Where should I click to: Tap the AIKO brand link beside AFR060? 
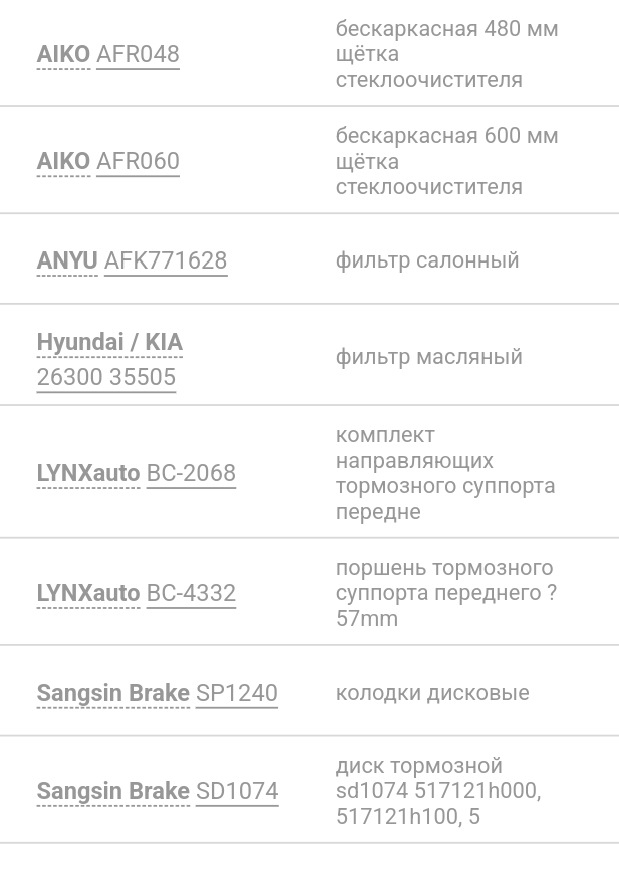pyautogui.click(x=63, y=161)
